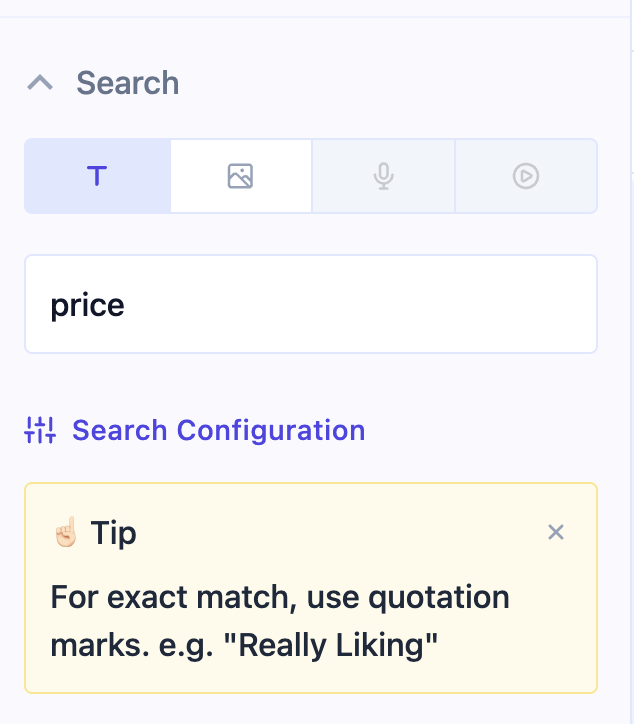The height and width of the screenshot is (724, 634).
Task: Switch to microphone audio search mode
Action: pyautogui.click(x=383, y=176)
